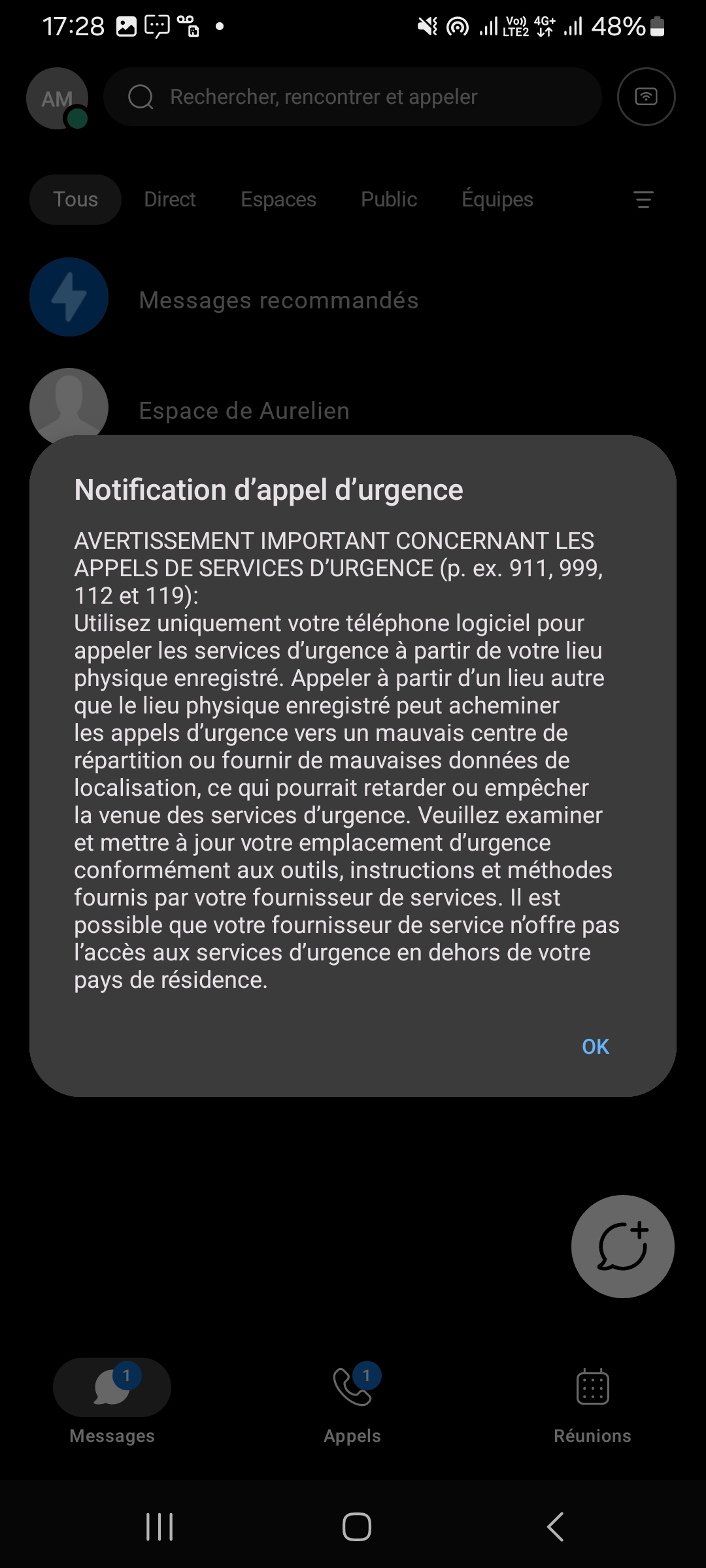The width and height of the screenshot is (706, 1568).
Task: Open Messages recommandés
Action: (278, 301)
